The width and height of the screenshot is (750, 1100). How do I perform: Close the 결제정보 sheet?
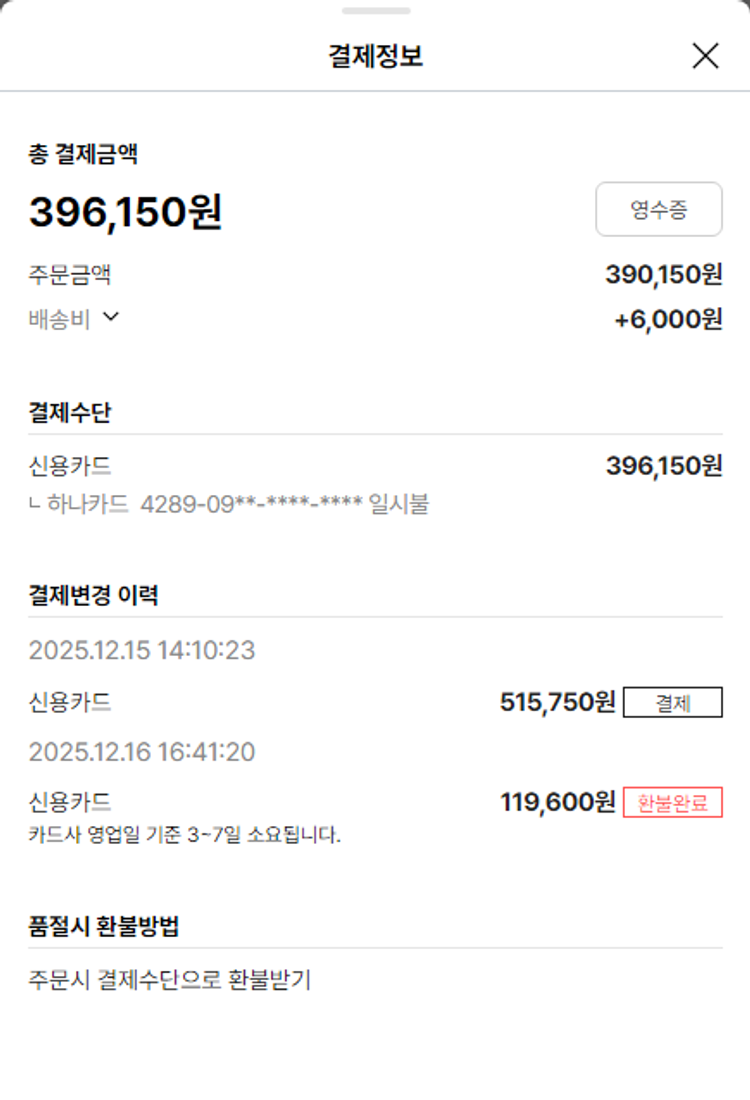click(x=705, y=56)
